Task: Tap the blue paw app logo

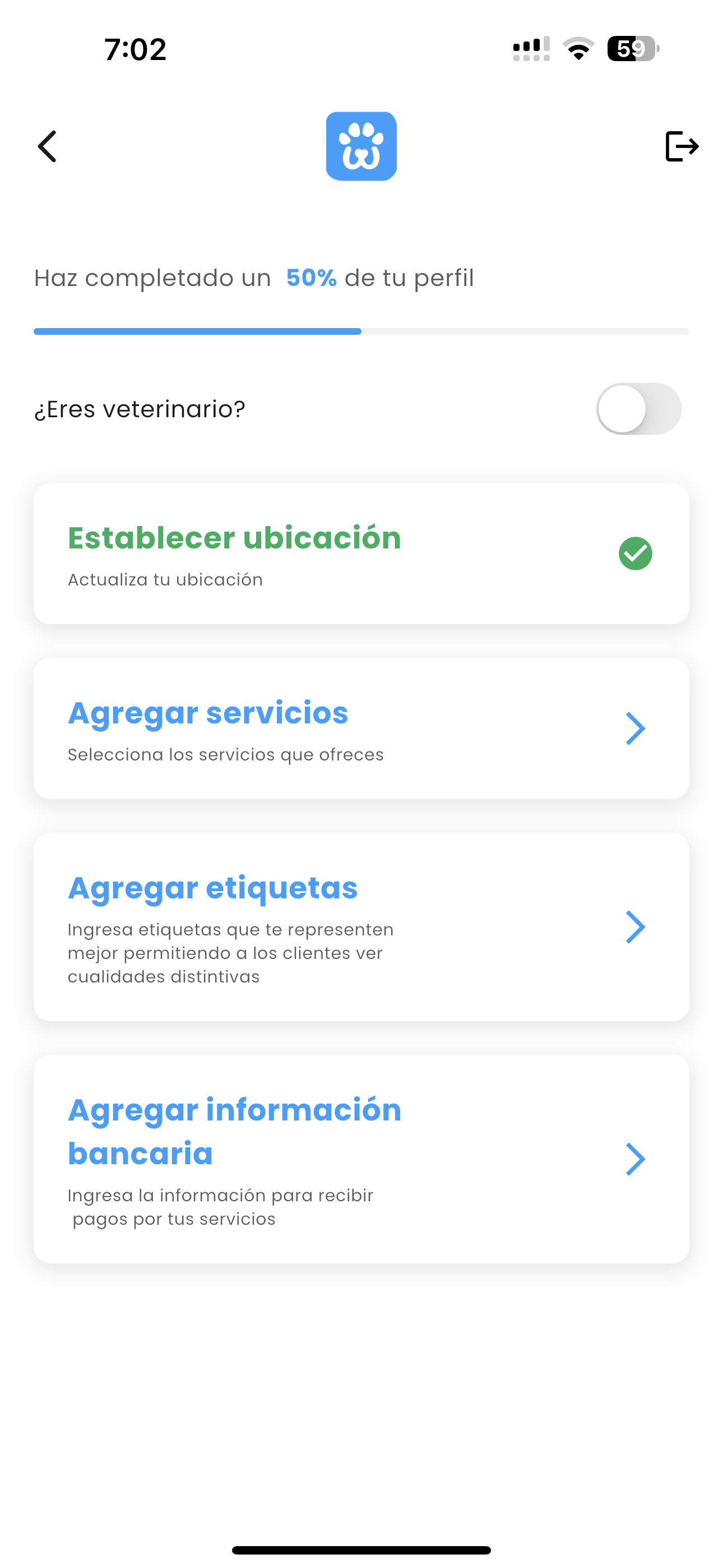Action: (361, 145)
